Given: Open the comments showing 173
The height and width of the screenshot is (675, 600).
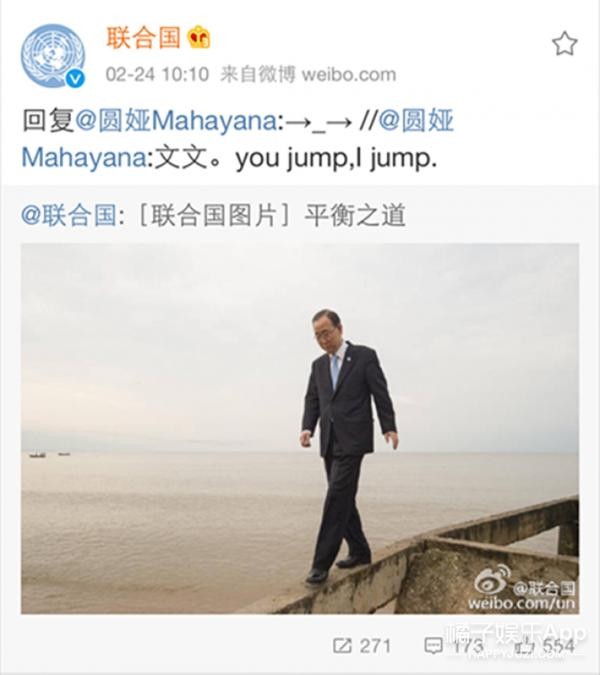Looking at the screenshot, I should [456, 646].
